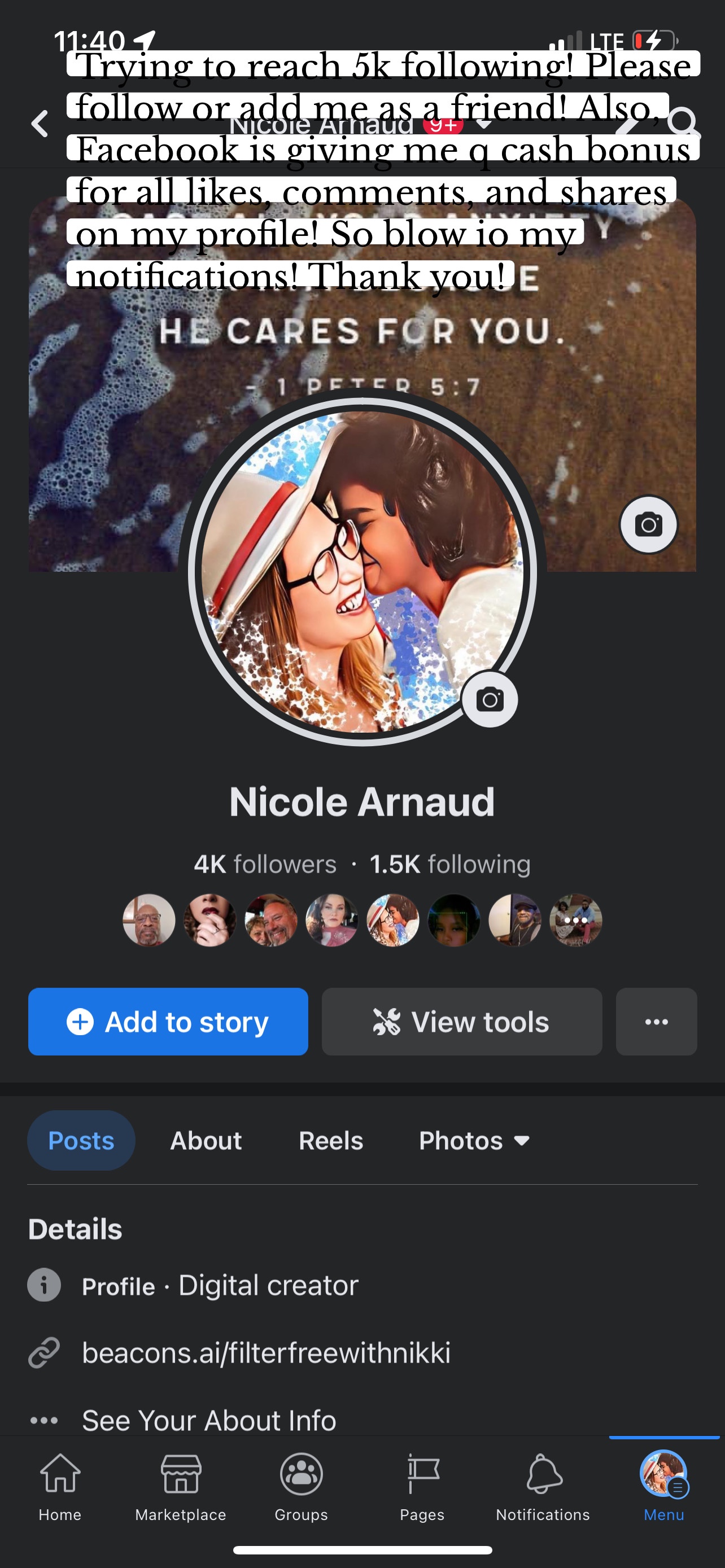Edit cover photo with camera icon
Image resolution: width=725 pixels, height=1568 pixels.
pyautogui.click(x=648, y=524)
